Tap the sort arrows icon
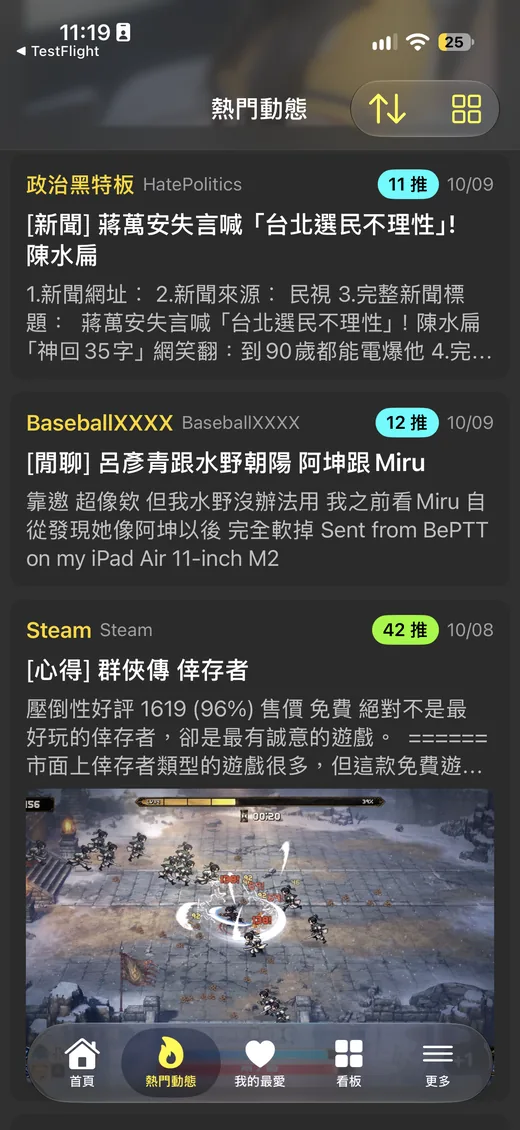This screenshot has width=520, height=1130. click(387, 109)
